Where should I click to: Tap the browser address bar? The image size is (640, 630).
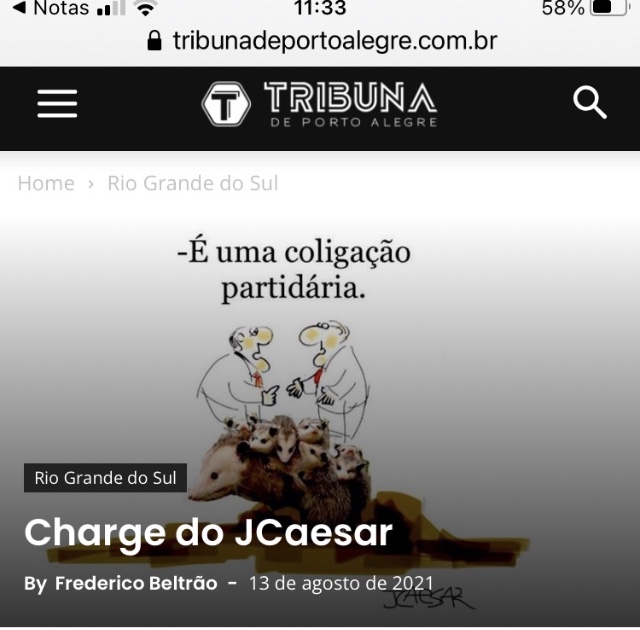(320, 40)
